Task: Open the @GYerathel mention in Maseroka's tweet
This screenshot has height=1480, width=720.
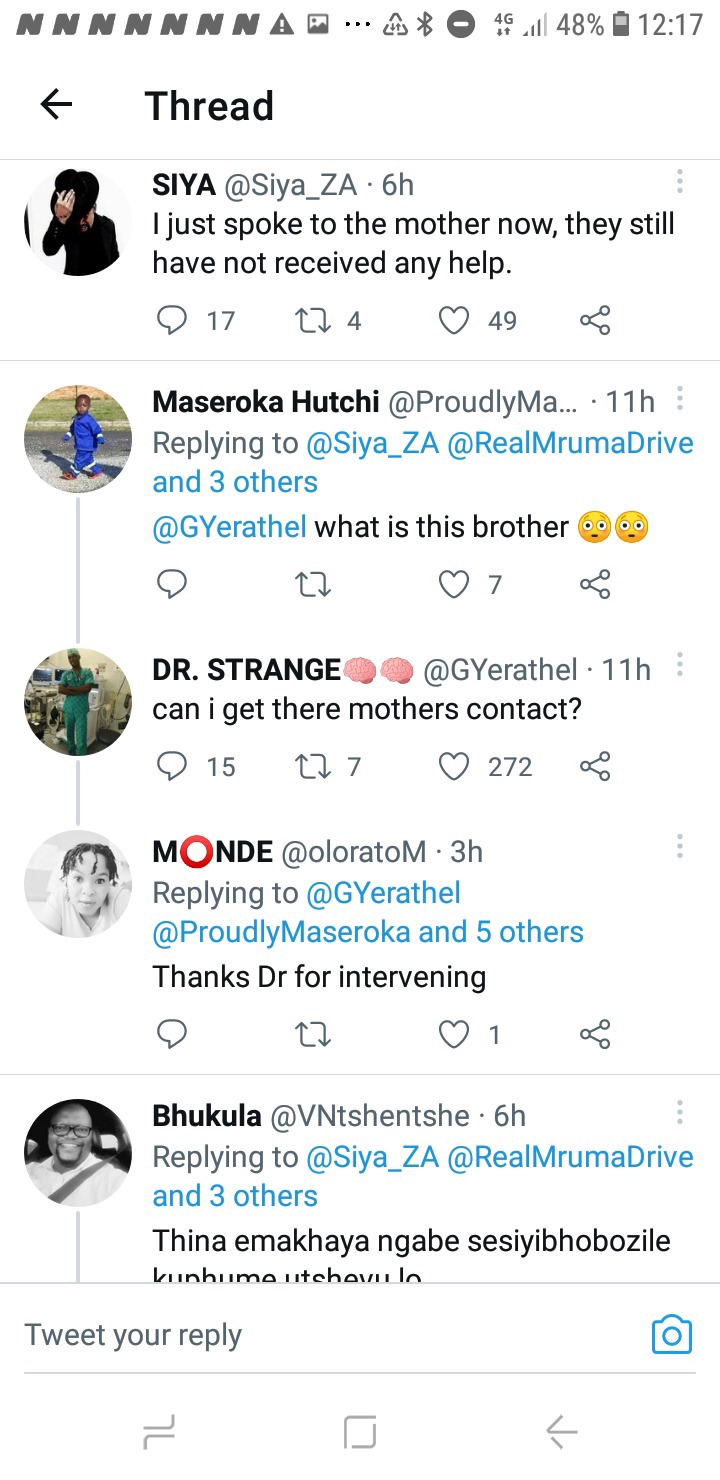Action: (x=229, y=527)
